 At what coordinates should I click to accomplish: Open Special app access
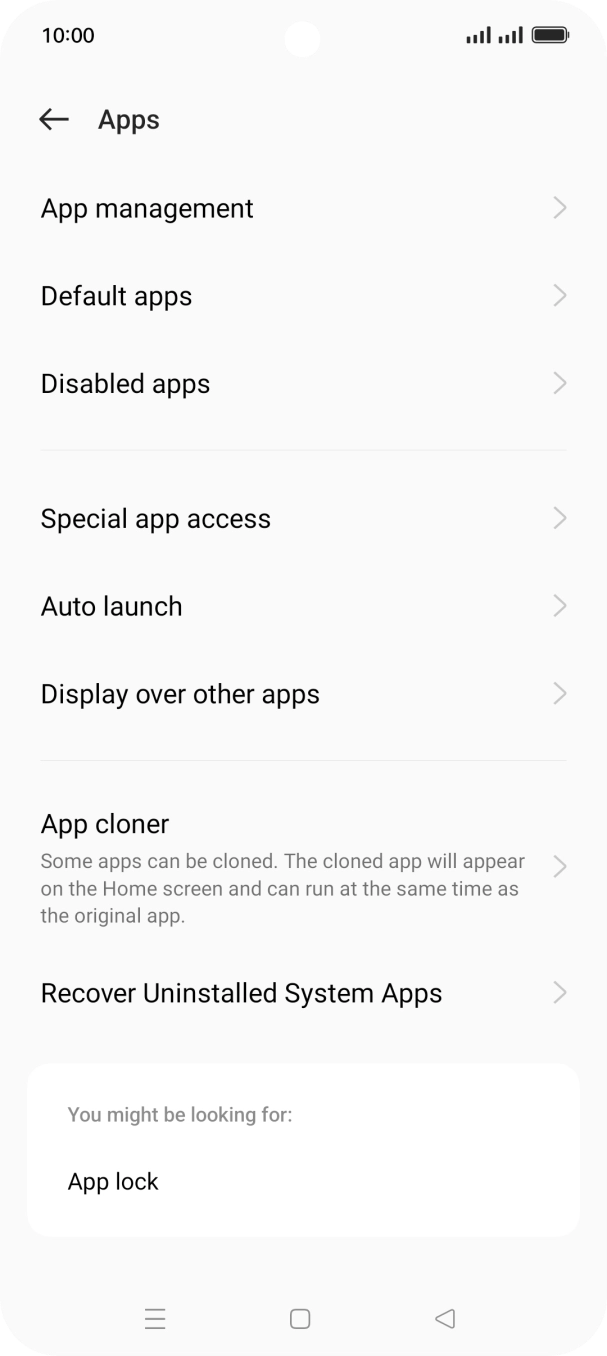[303, 518]
